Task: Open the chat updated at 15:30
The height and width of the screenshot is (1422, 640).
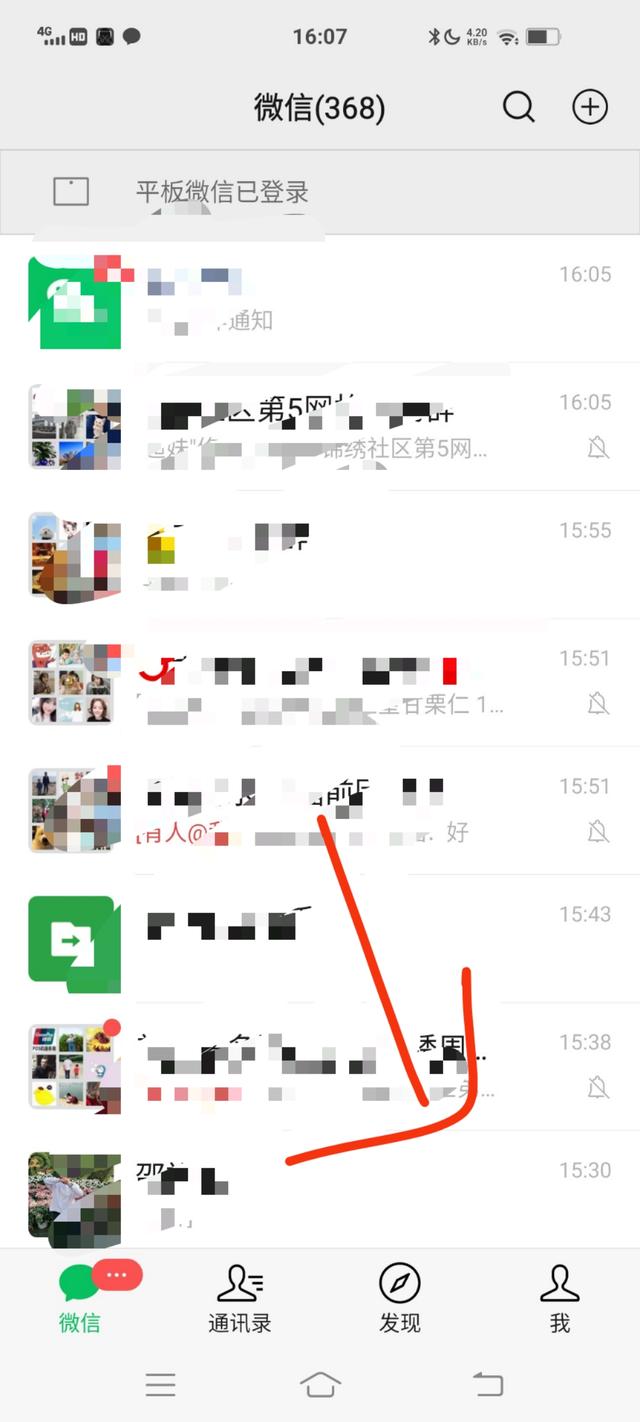Action: (x=320, y=1190)
